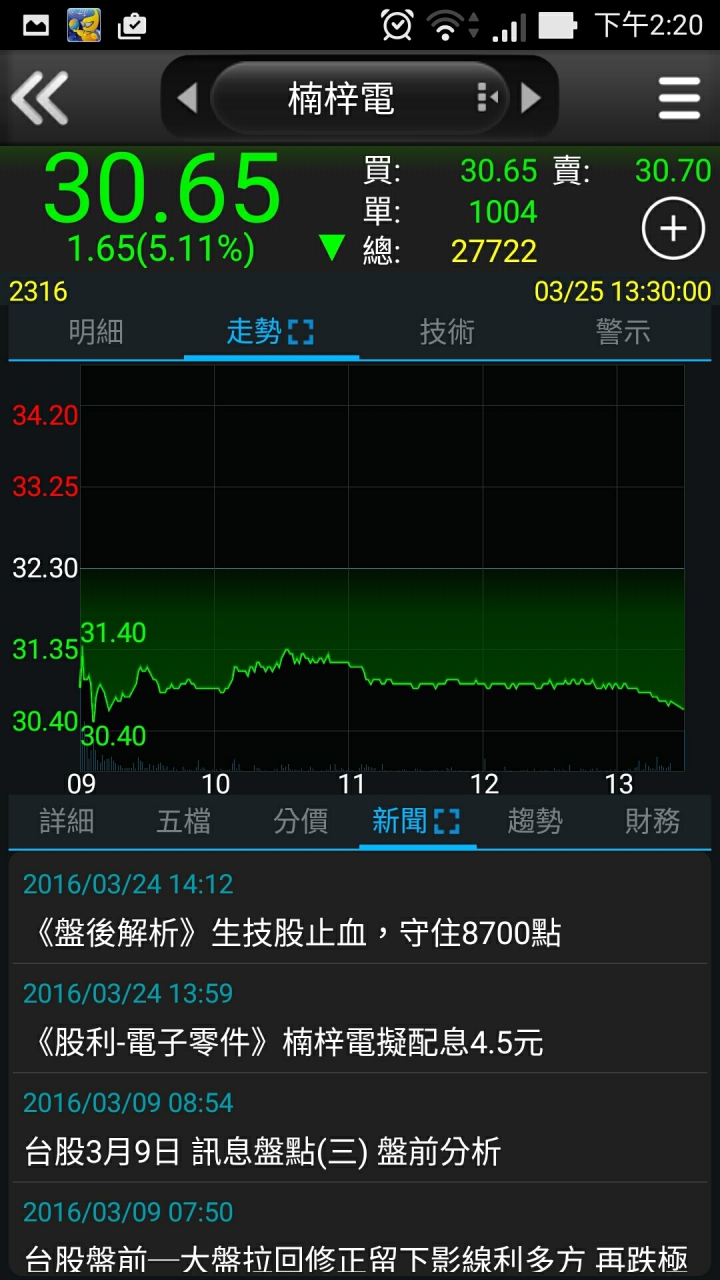Add stock with the plus circle button
The height and width of the screenshot is (1280, 720).
click(673, 229)
